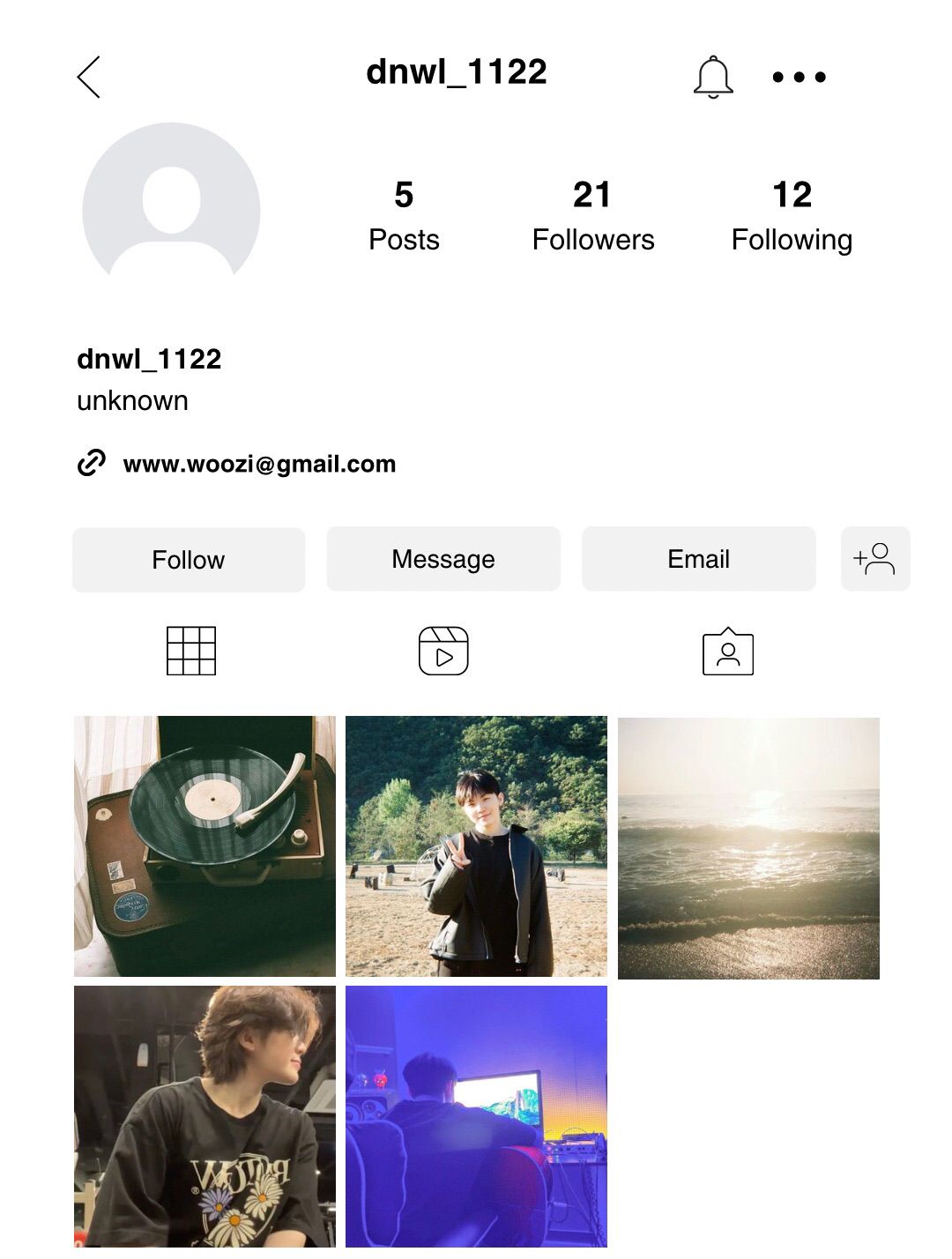Open the notifications bell

coord(713,78)
